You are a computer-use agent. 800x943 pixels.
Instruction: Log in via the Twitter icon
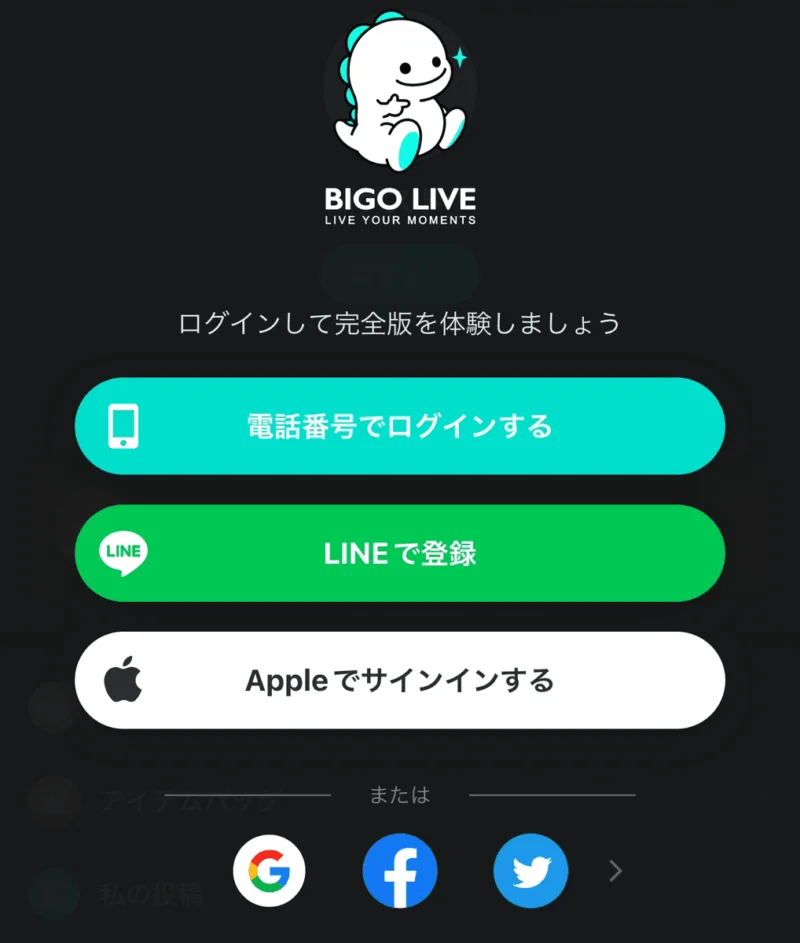(x=530, y=870)
